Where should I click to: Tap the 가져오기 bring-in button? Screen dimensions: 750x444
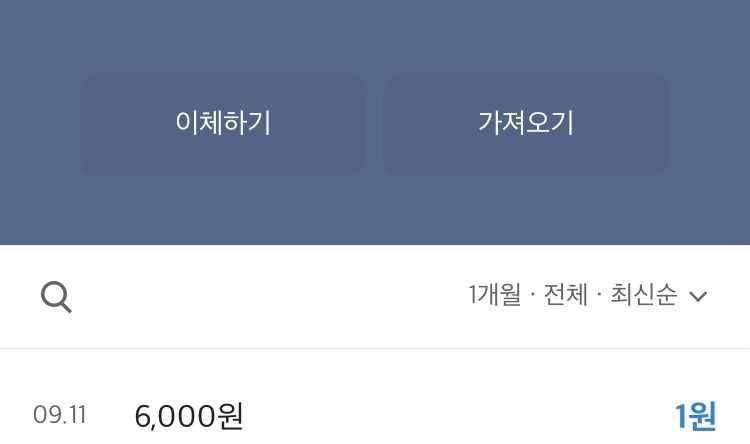click(526, 125)
